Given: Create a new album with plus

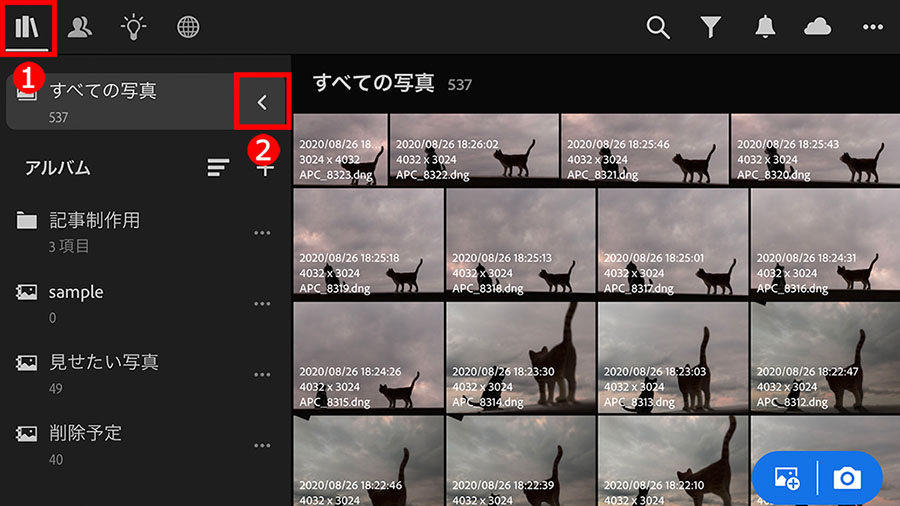Looking at the screenshot, I should coord(265,170).
